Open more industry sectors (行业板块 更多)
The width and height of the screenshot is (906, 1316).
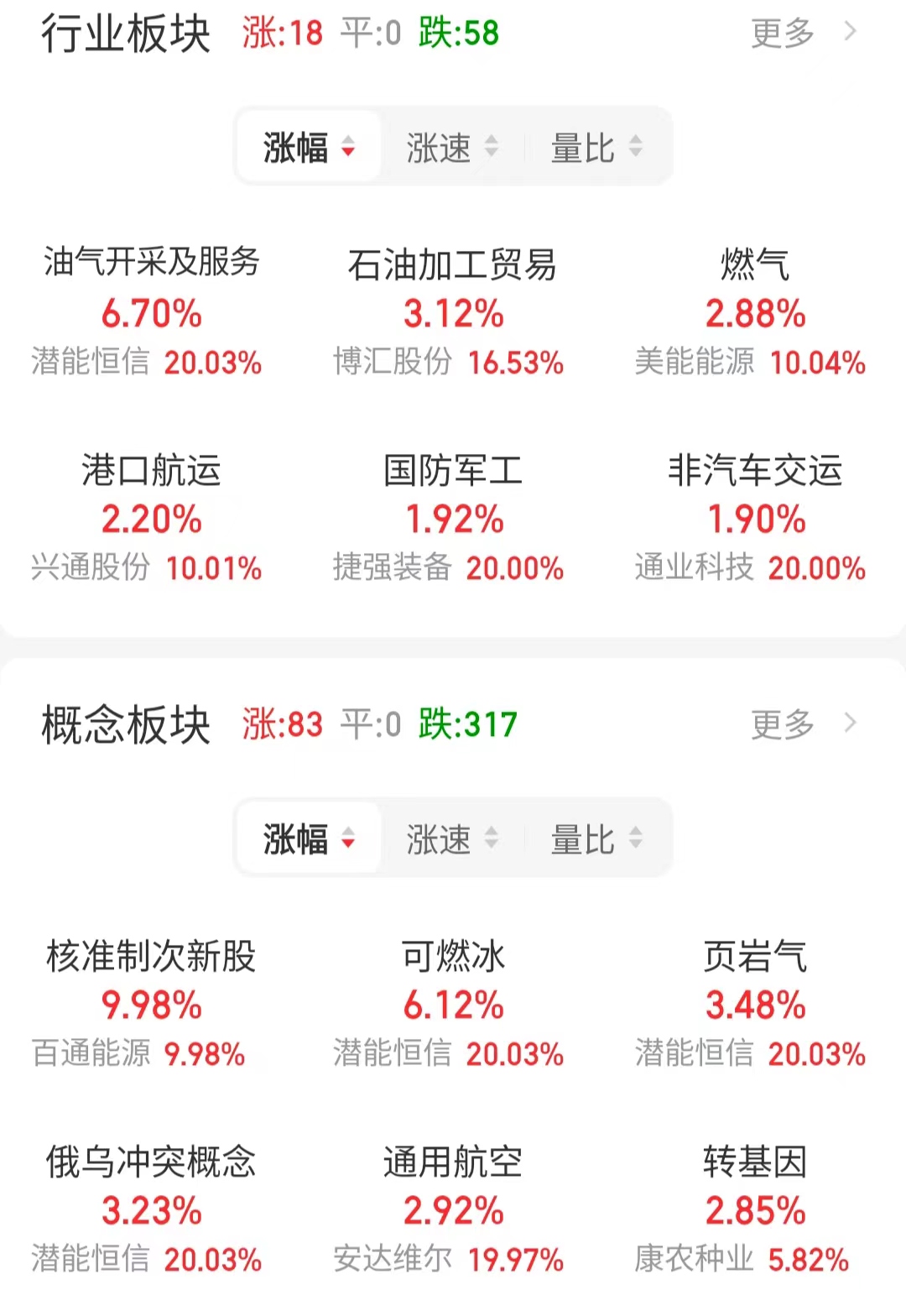coord(801,34)
